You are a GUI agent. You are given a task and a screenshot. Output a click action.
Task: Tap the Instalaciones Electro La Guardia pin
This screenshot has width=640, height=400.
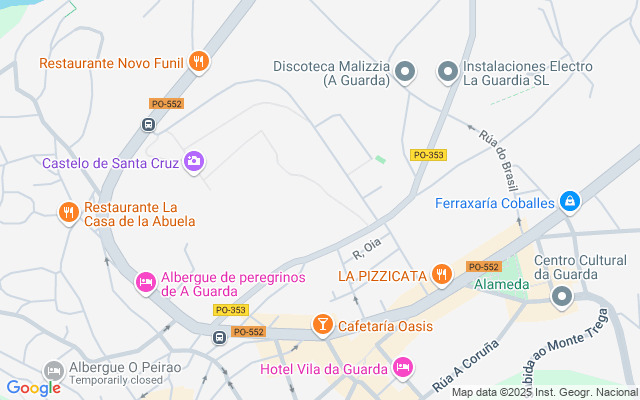click(x=448, y=72)
